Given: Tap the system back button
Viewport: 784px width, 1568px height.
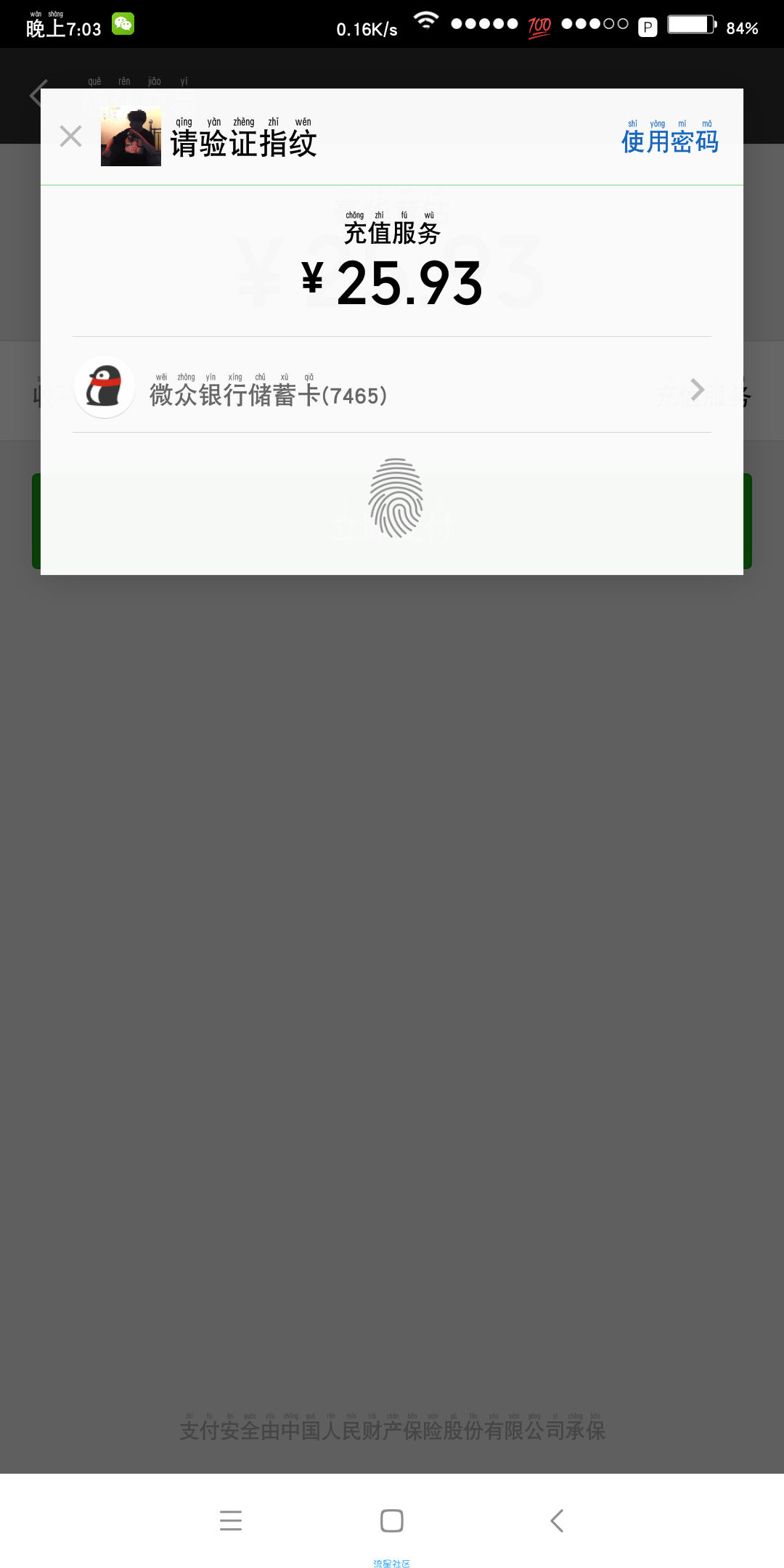Looking at the screenshot, I should coord(557,1520).
